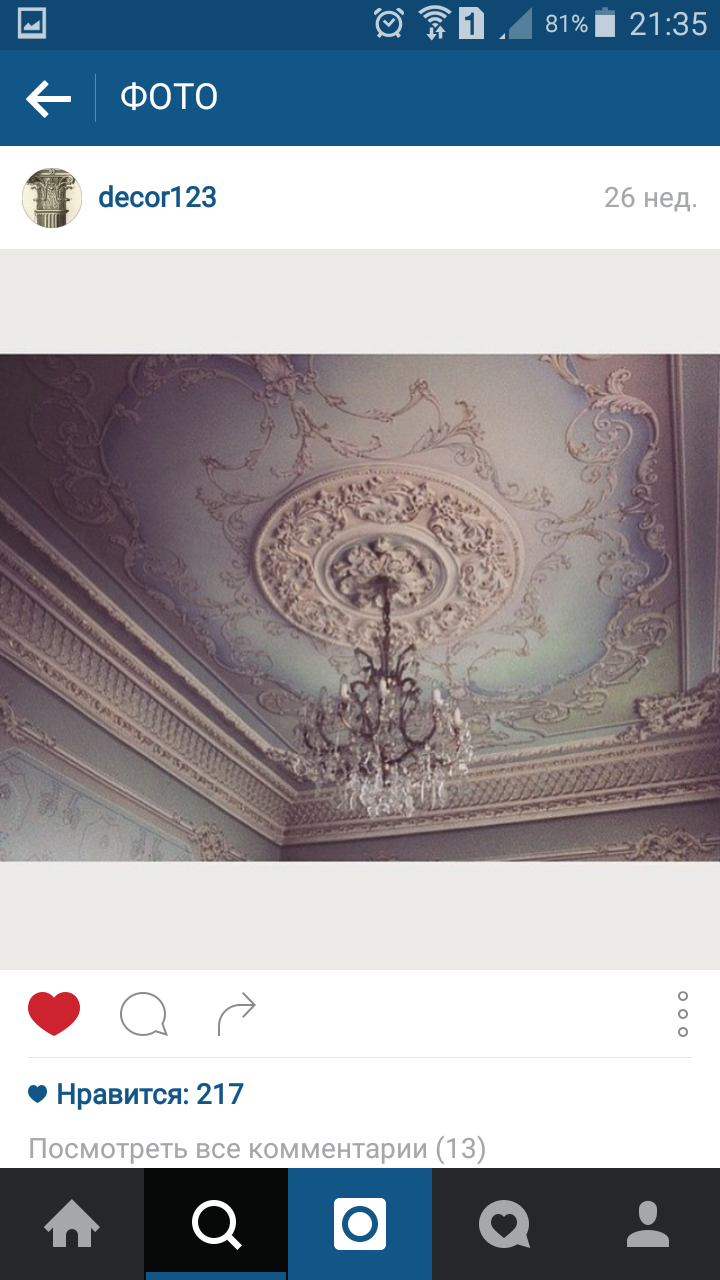Select the Search magnifier tab
Image resolution: width=720 pixels, height=1280 pixels.
tap(216, 1224)
